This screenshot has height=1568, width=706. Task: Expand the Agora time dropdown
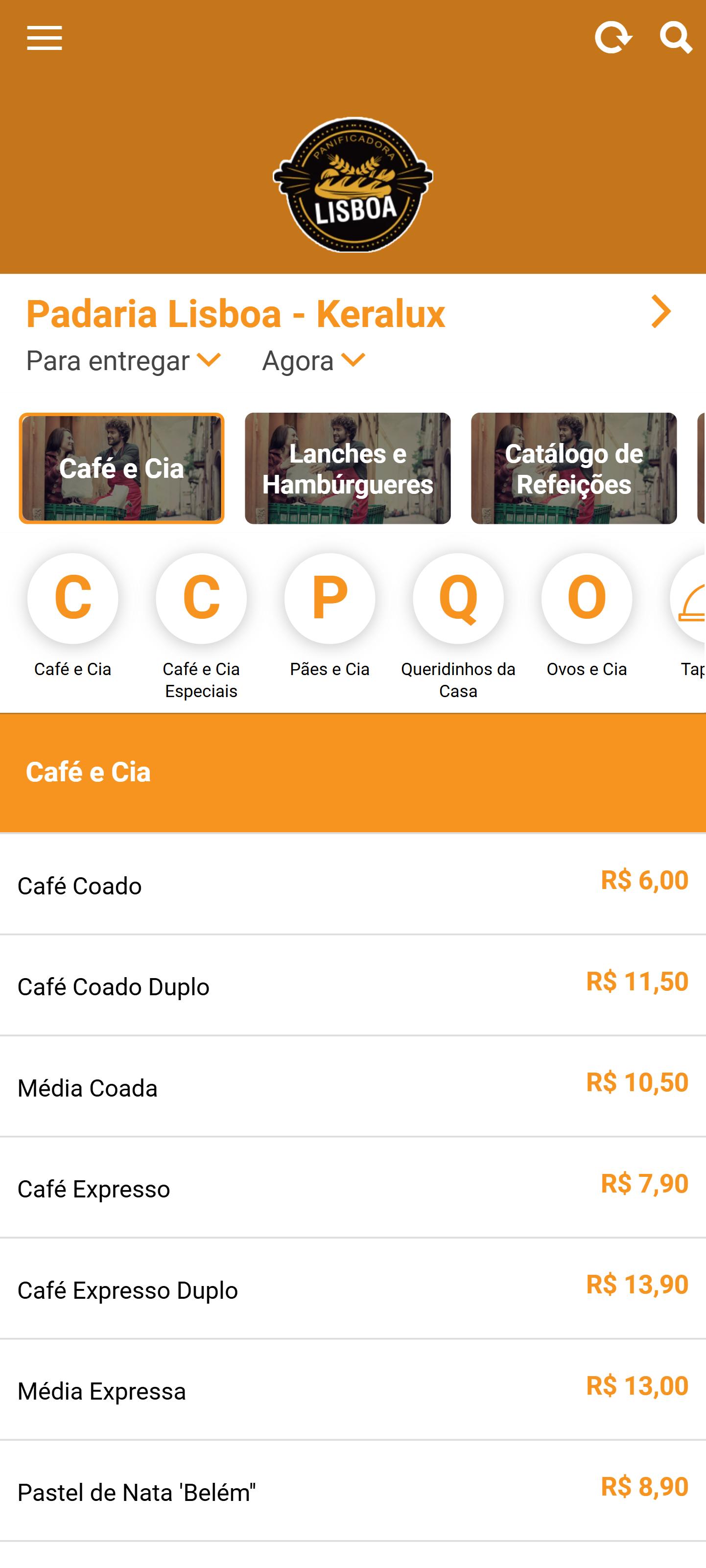pyautogui.click(x=313, y=361)
